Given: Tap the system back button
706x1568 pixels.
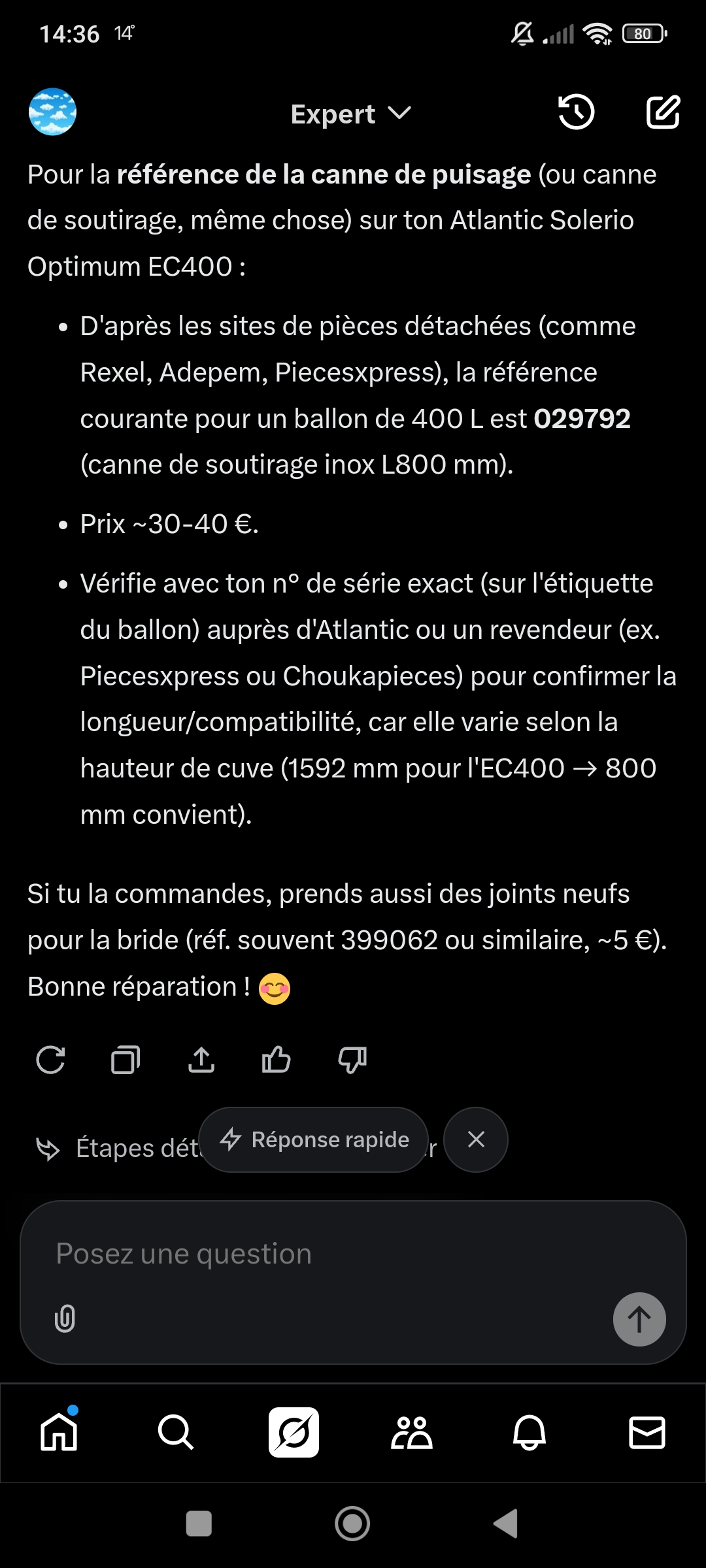Looking at the screenshot, I should click(x=505, y=1524).
